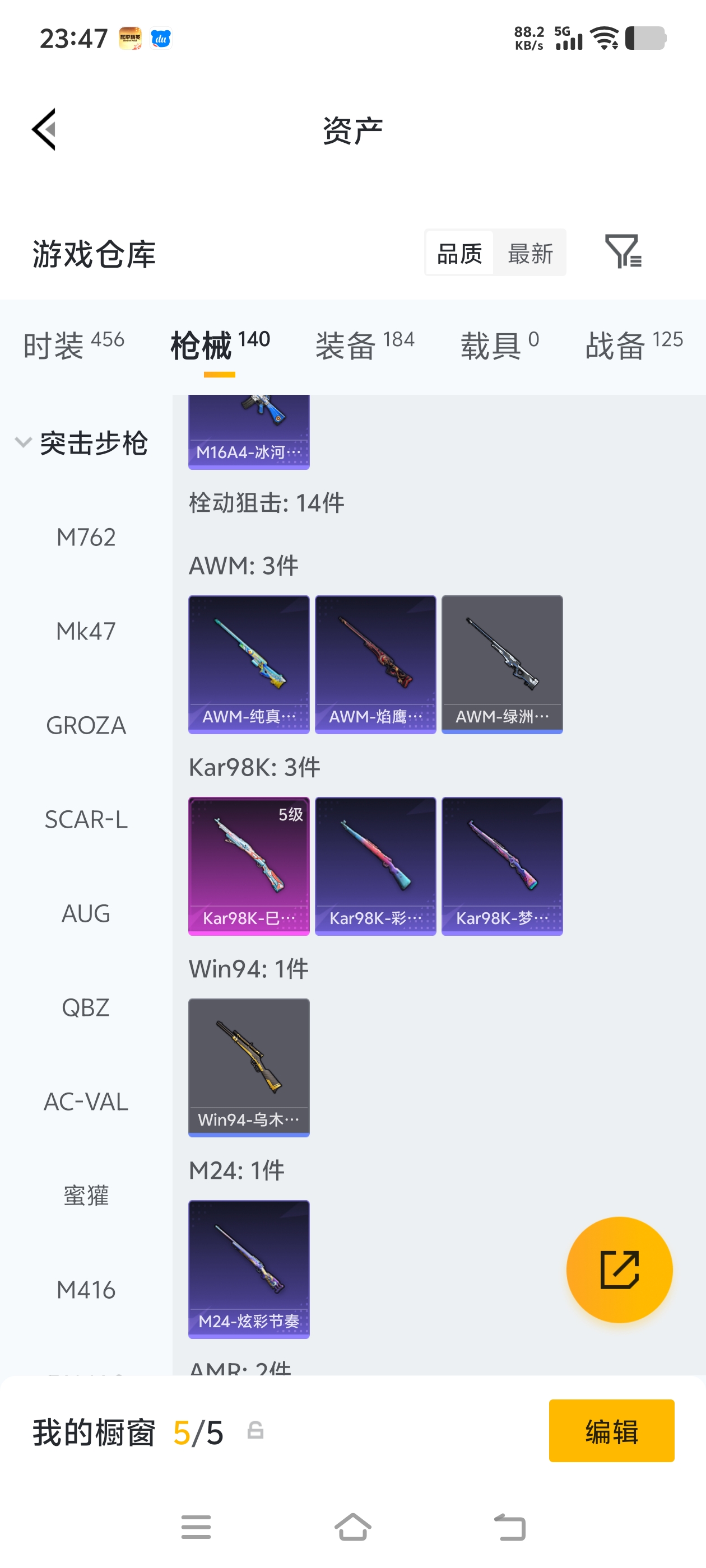
Task: Open the Win94-乌木 skin tile
Action: coord(249,1067)
